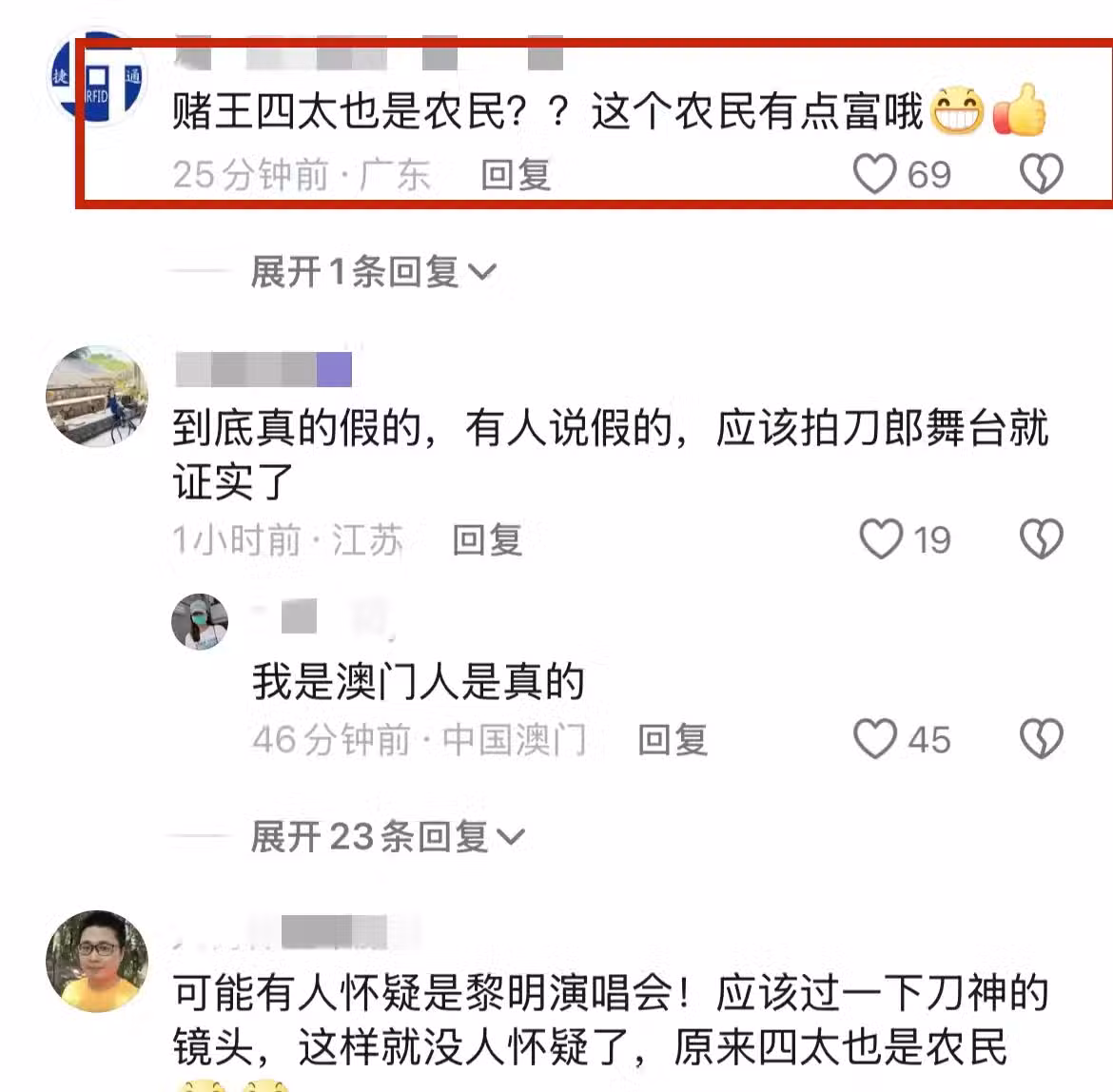The width and height of the screenshot is (1113, 1092).
Task: Dislike the 江苏 comment
Action: point(1041,539)
